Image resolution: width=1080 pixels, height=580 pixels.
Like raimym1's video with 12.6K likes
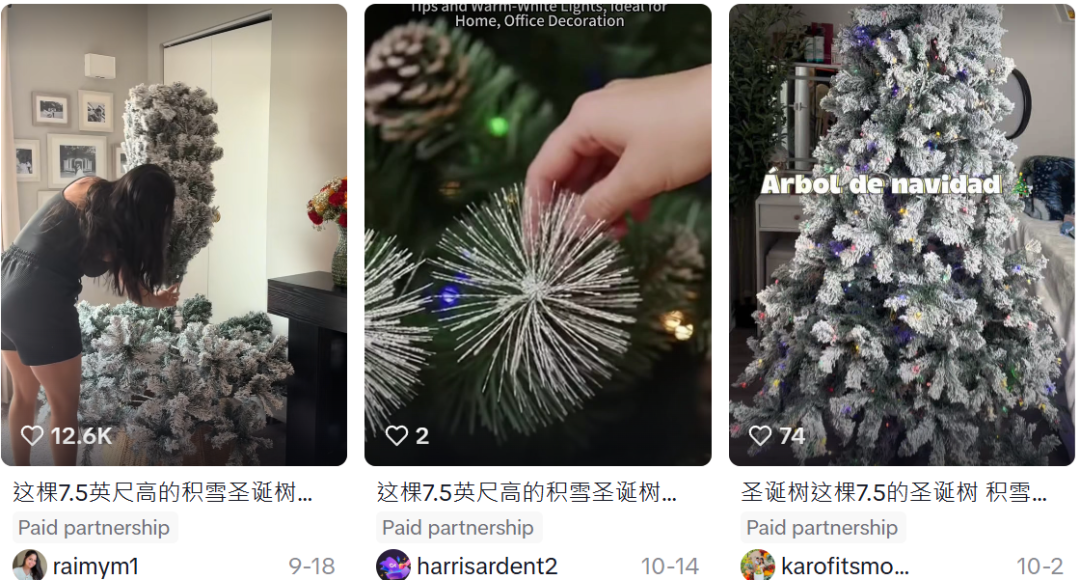point(33,436)
